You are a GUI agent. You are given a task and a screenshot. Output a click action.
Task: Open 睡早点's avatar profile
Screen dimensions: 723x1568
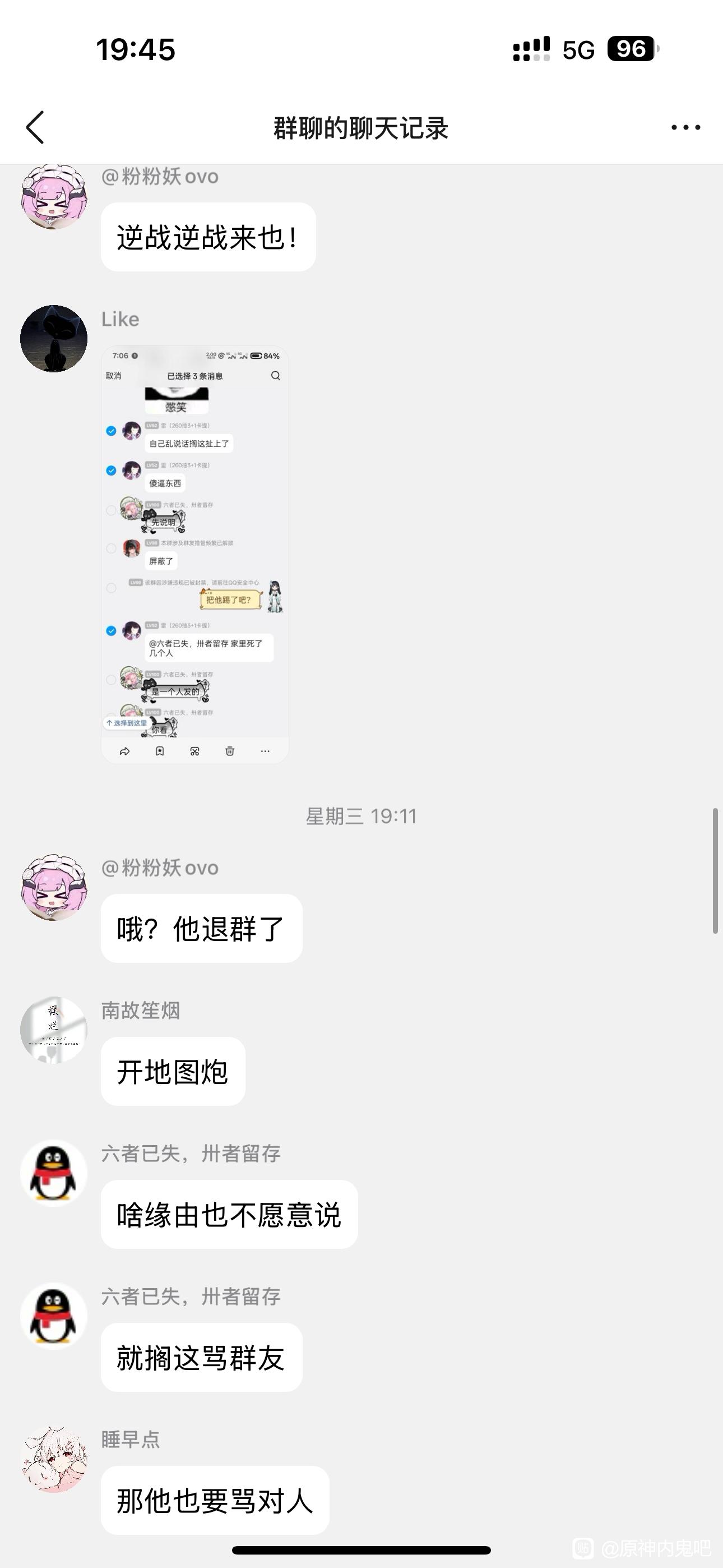coord(54,1459)
